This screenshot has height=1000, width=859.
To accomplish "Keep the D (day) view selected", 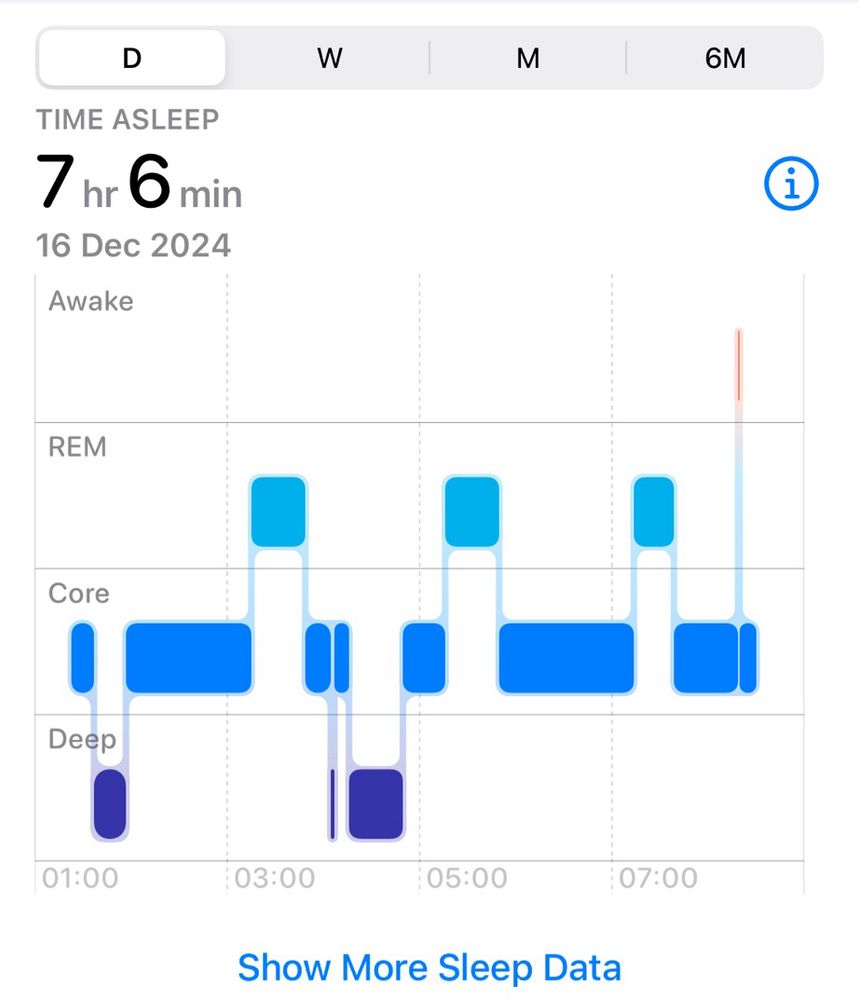I will tap(131, 57).
